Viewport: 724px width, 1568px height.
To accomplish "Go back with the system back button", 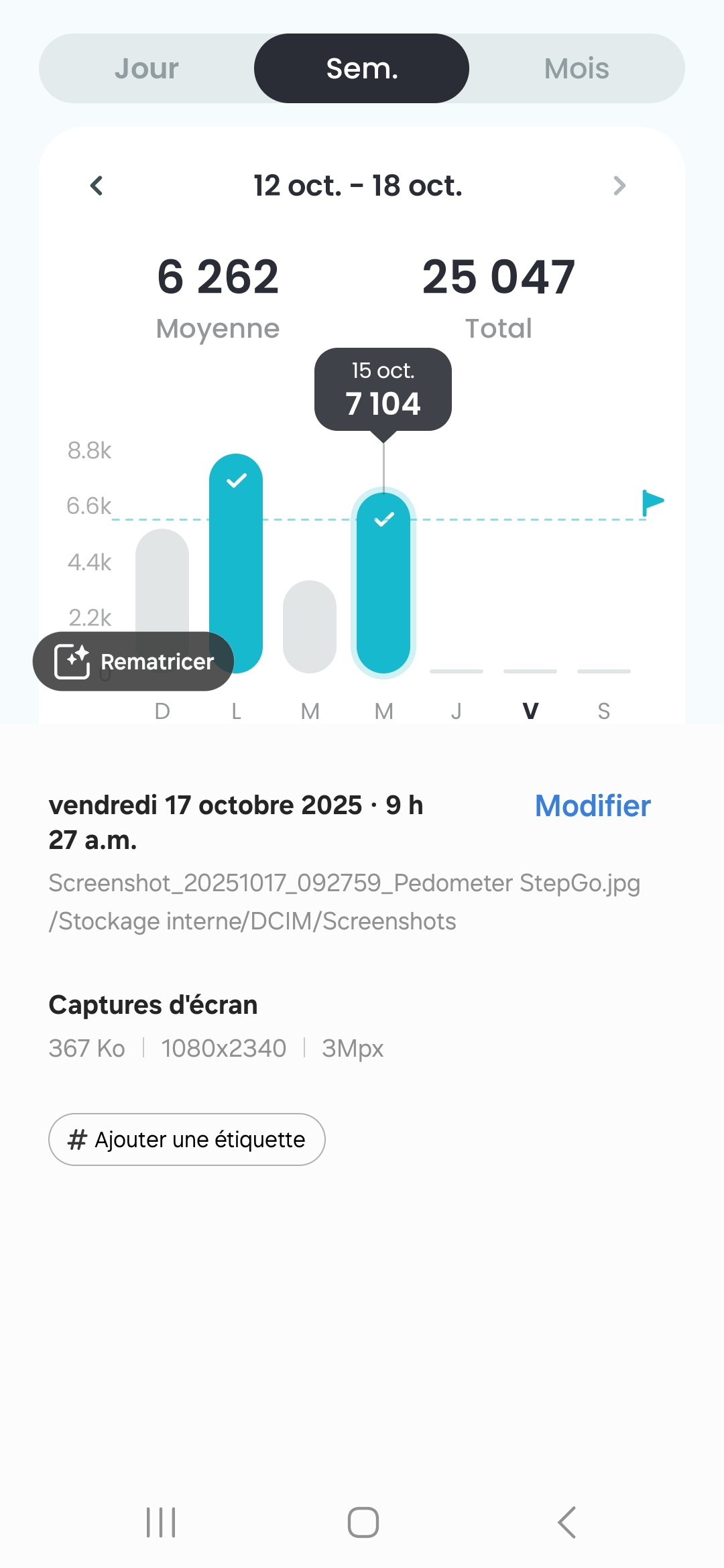I will (x=566, y=1522).
